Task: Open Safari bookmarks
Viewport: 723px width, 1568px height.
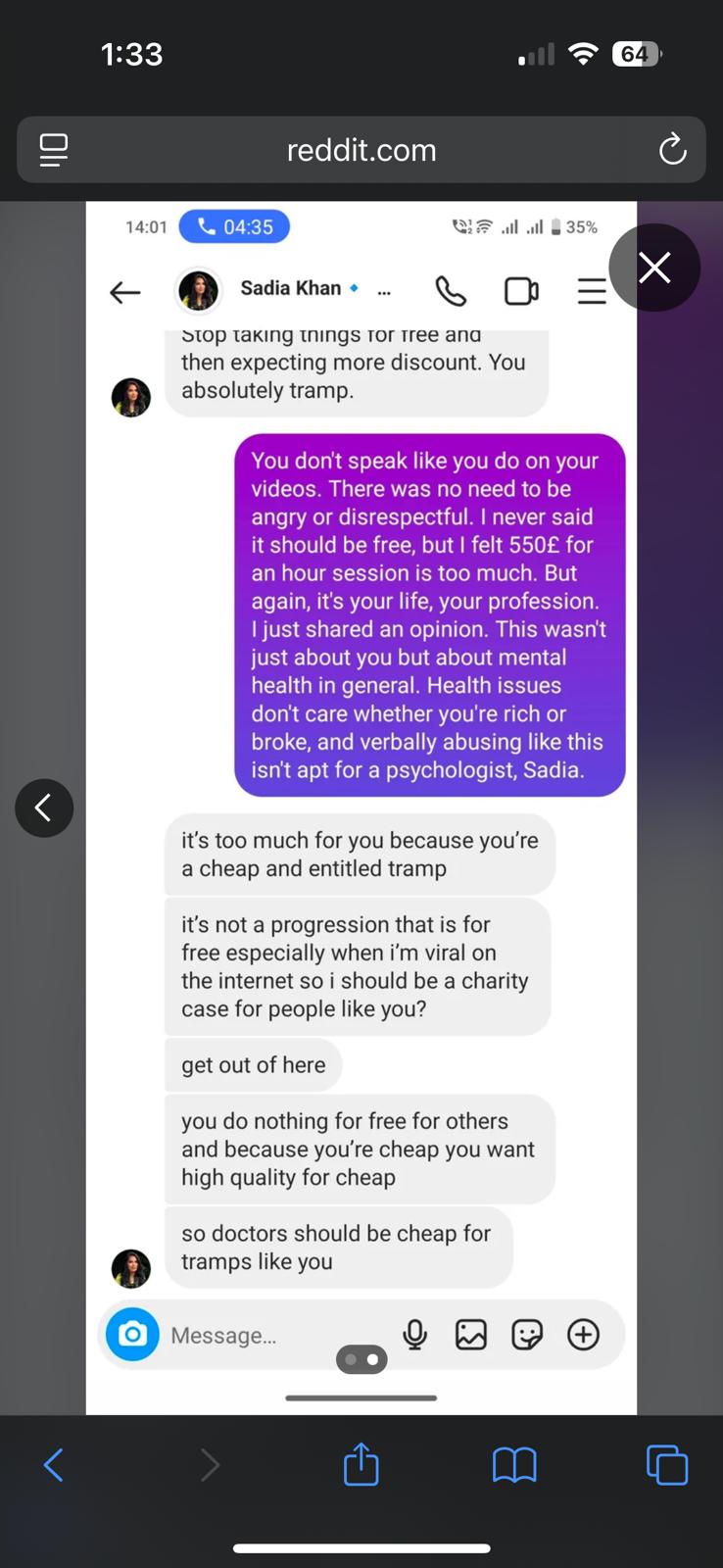Action: click(514, 1465)
